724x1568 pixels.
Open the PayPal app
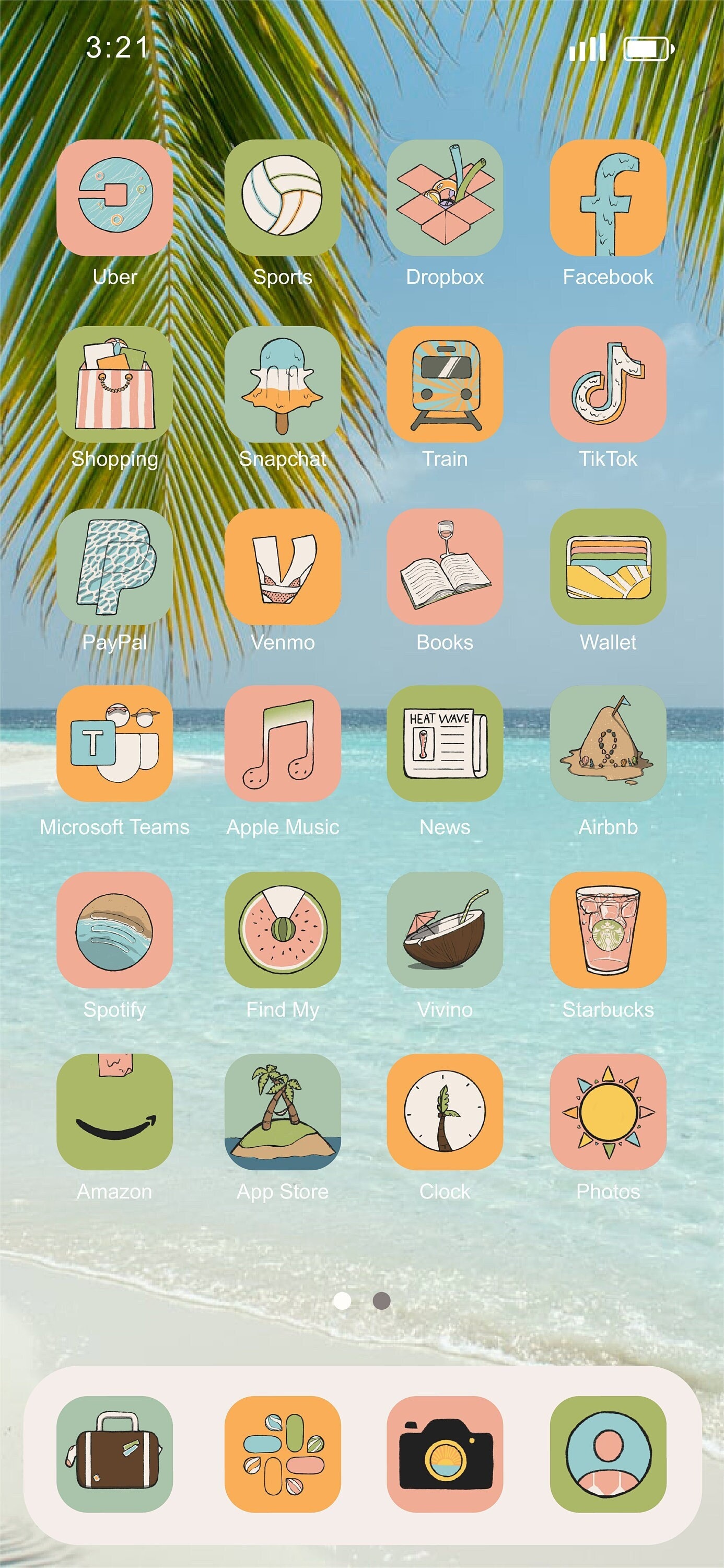point(114,566)
